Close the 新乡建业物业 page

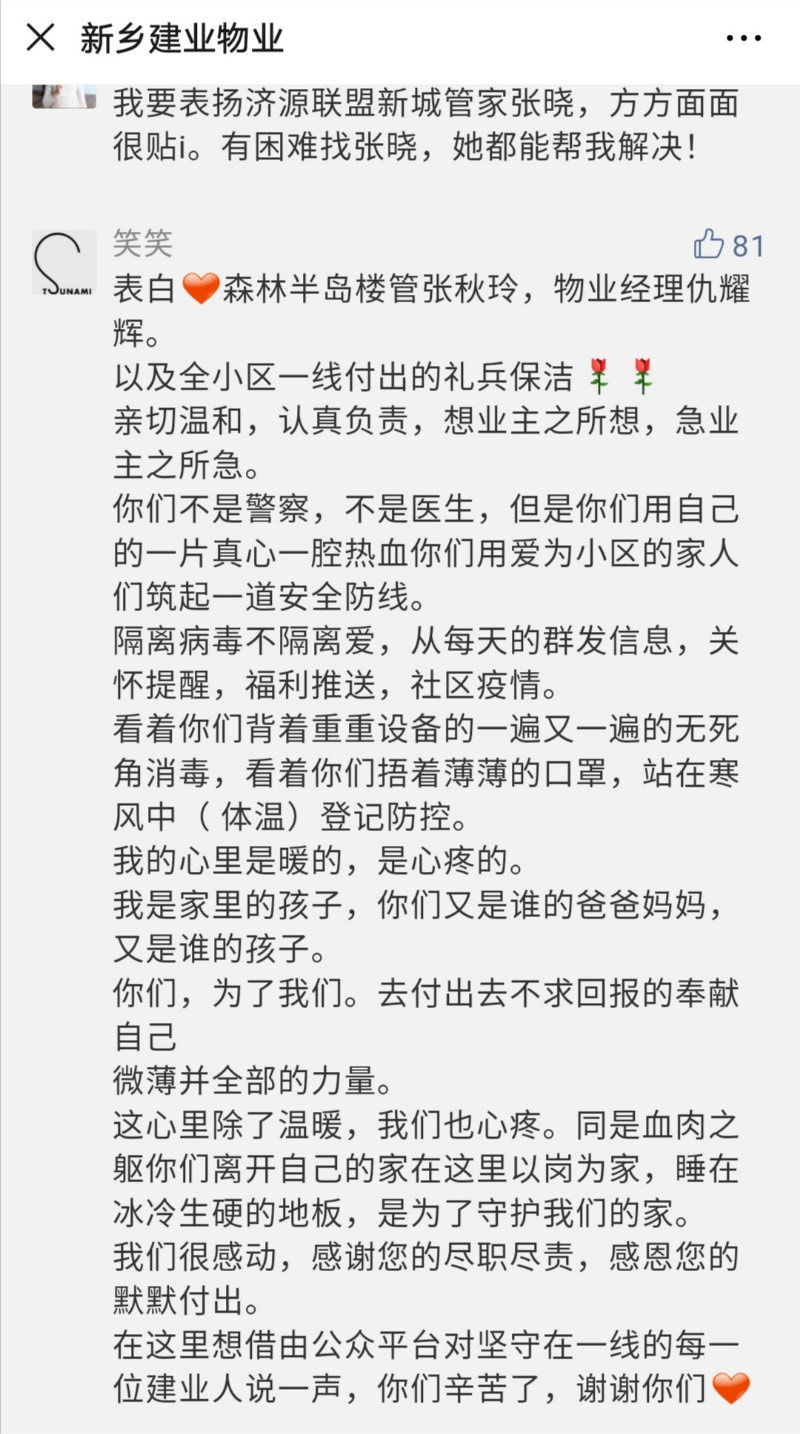point(40,39)
